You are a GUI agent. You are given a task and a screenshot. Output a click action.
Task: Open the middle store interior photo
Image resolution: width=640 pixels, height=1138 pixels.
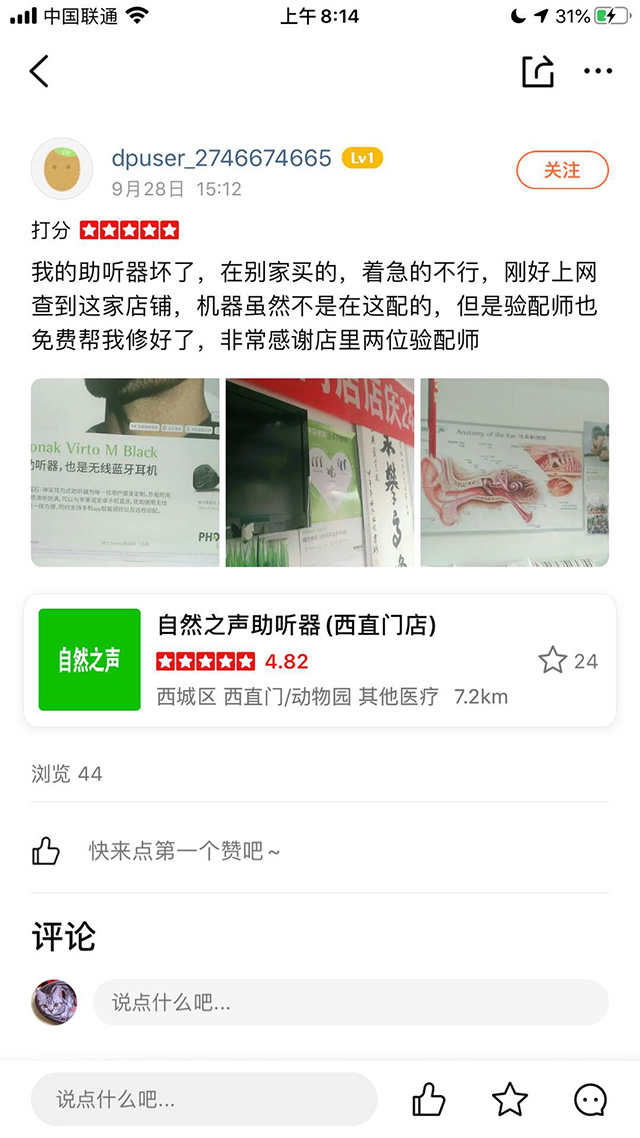coord(320,472)
